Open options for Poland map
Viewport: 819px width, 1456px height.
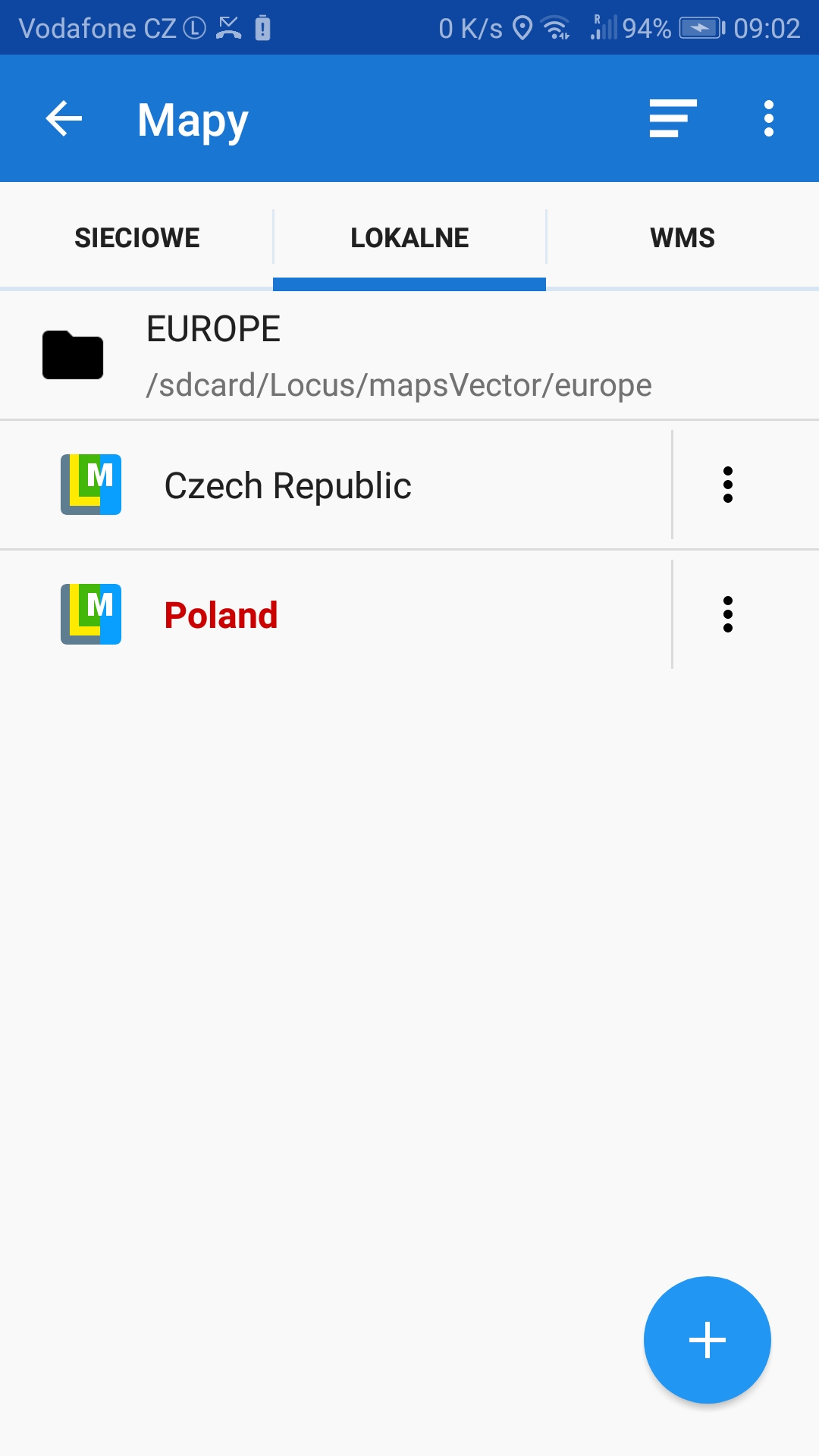(x=728, y=615)
